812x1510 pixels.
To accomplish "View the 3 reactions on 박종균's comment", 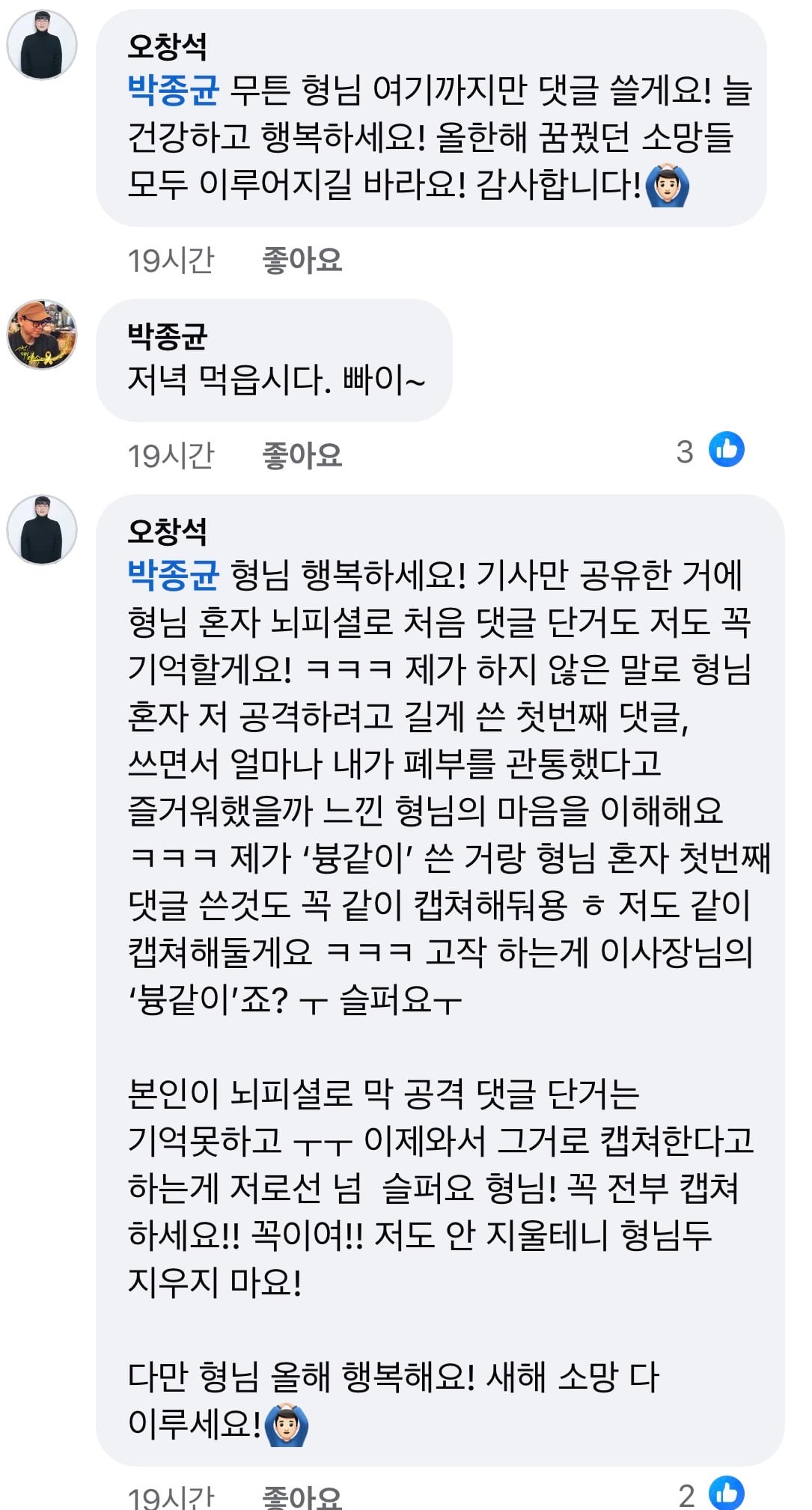I will tap(710, 451).
